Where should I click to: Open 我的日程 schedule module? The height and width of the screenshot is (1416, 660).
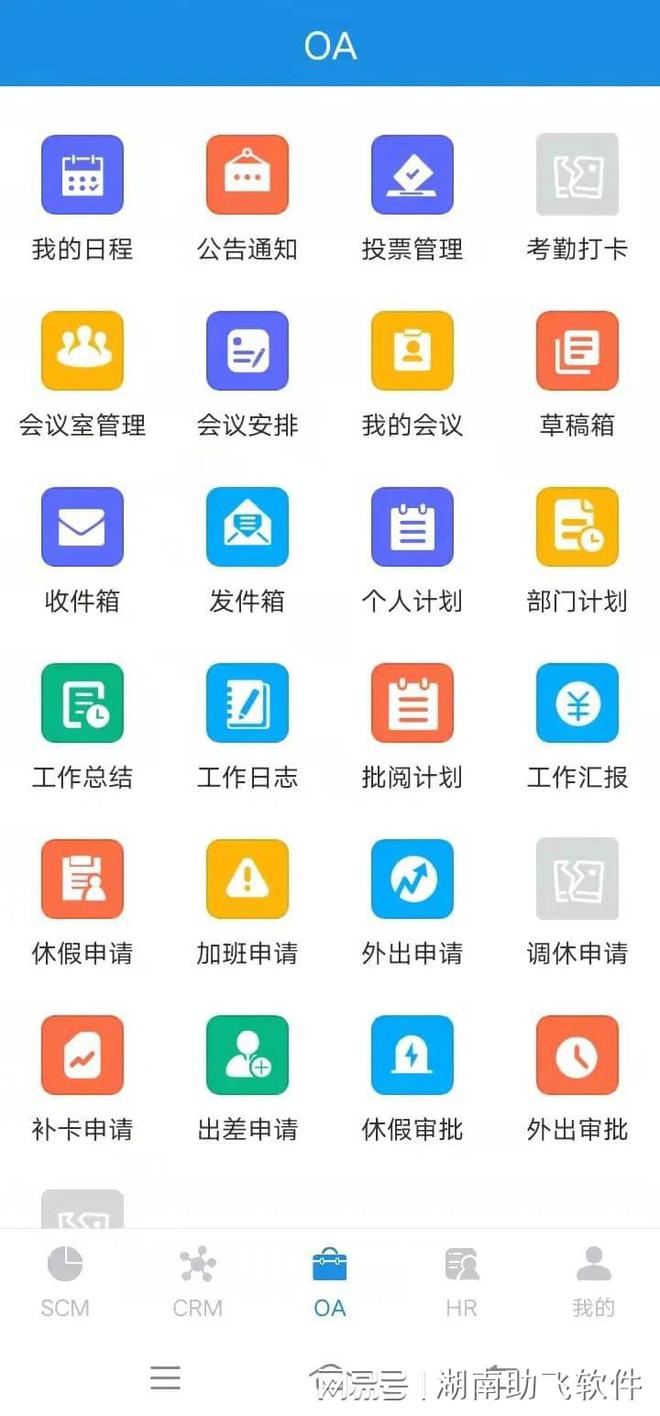82,175
